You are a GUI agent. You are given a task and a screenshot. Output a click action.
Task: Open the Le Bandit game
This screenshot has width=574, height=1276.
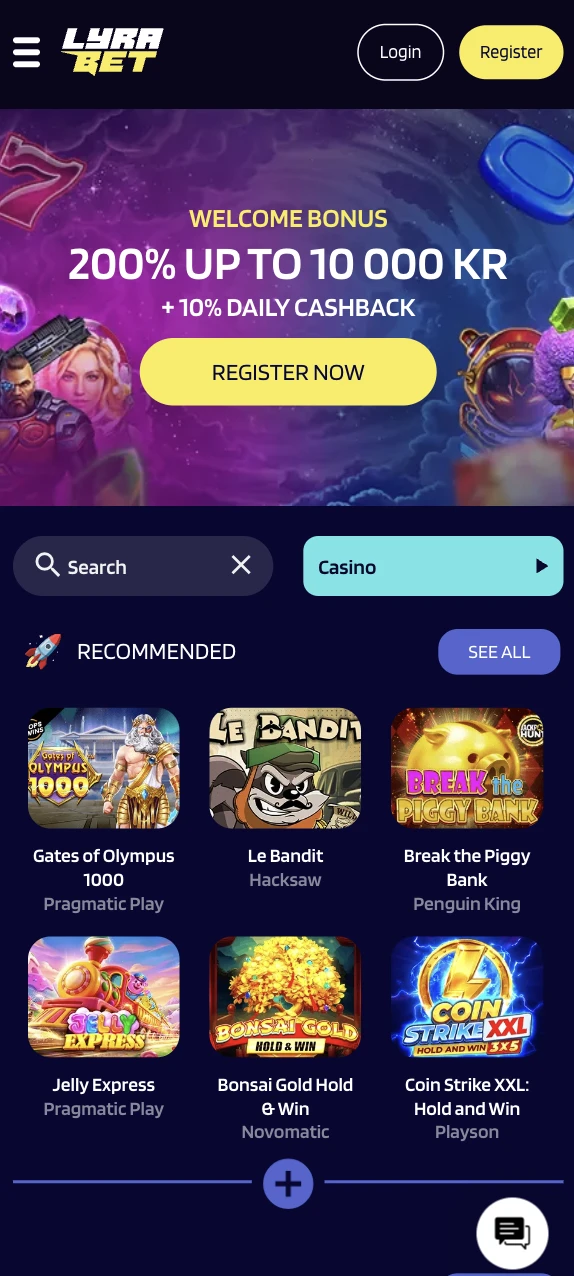285,768
